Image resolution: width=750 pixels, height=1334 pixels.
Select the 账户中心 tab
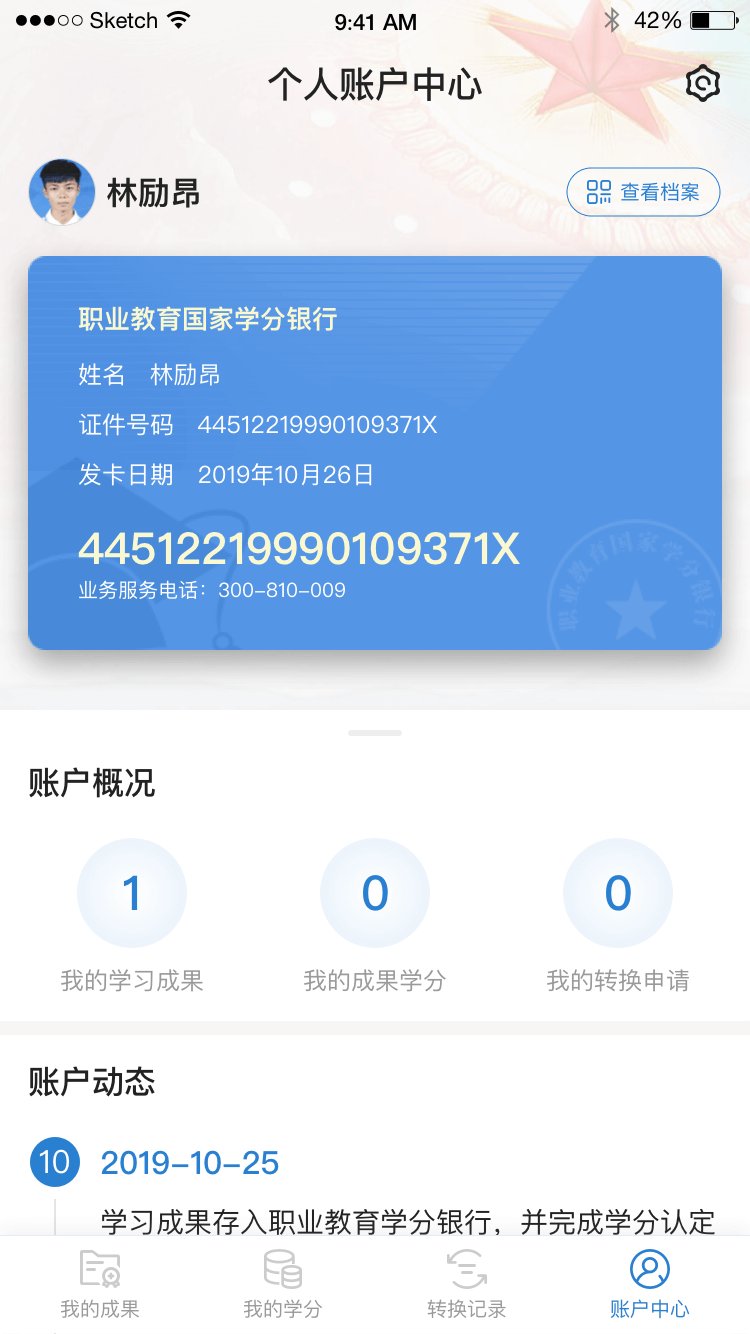pyautogui.click(x=650, y=1284)
